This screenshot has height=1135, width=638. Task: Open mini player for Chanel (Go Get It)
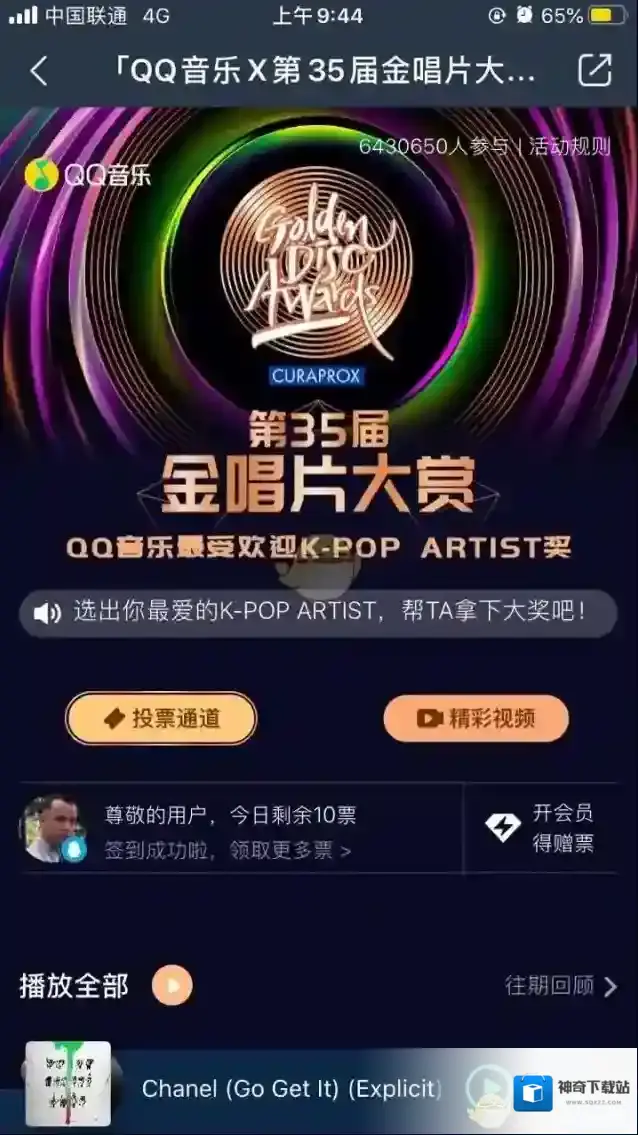click(290, 1089)
